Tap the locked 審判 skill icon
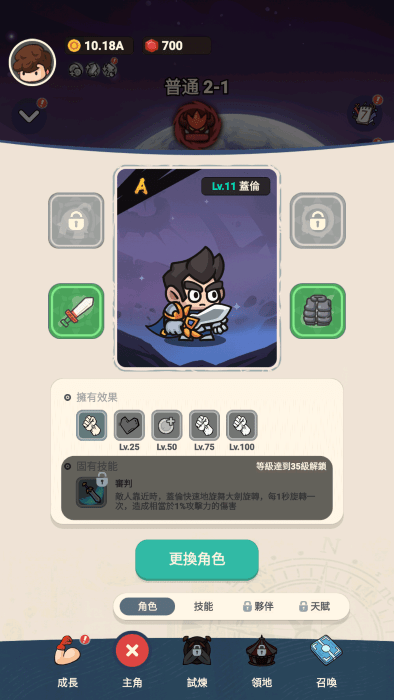The width and height of the screenshot is (394, 700). 91,492
